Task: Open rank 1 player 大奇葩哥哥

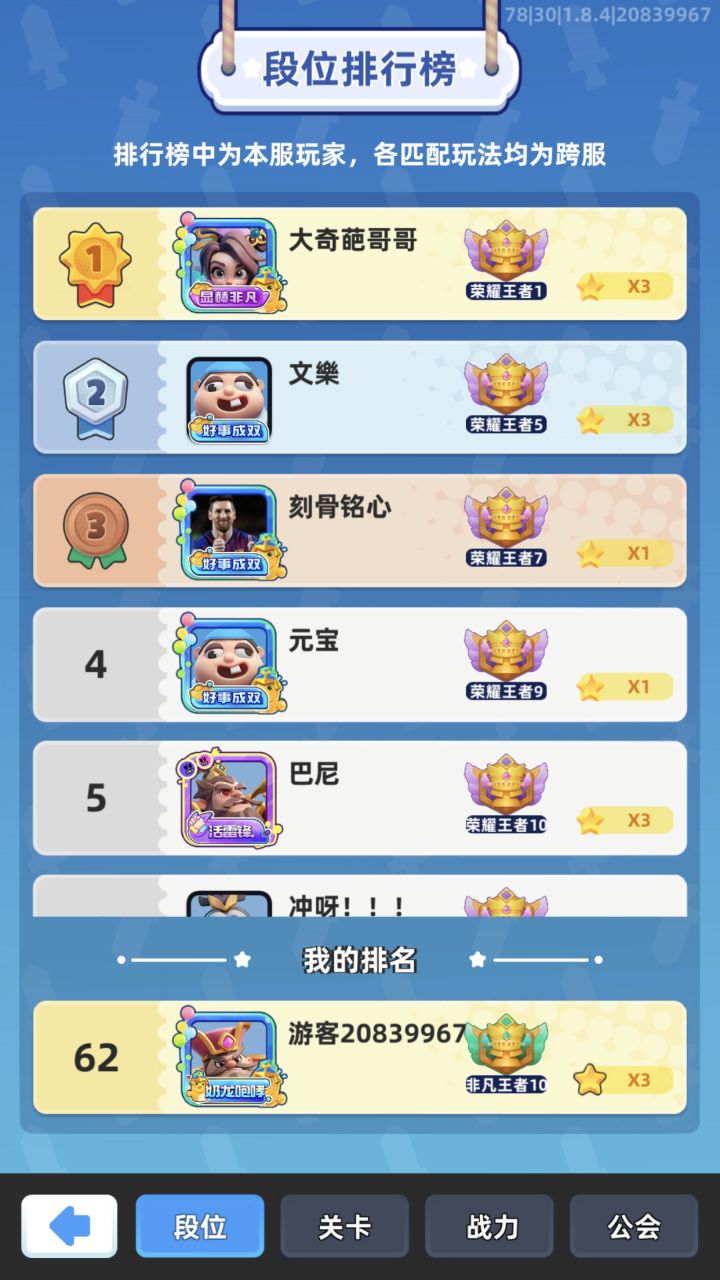Action: [360, 264]
